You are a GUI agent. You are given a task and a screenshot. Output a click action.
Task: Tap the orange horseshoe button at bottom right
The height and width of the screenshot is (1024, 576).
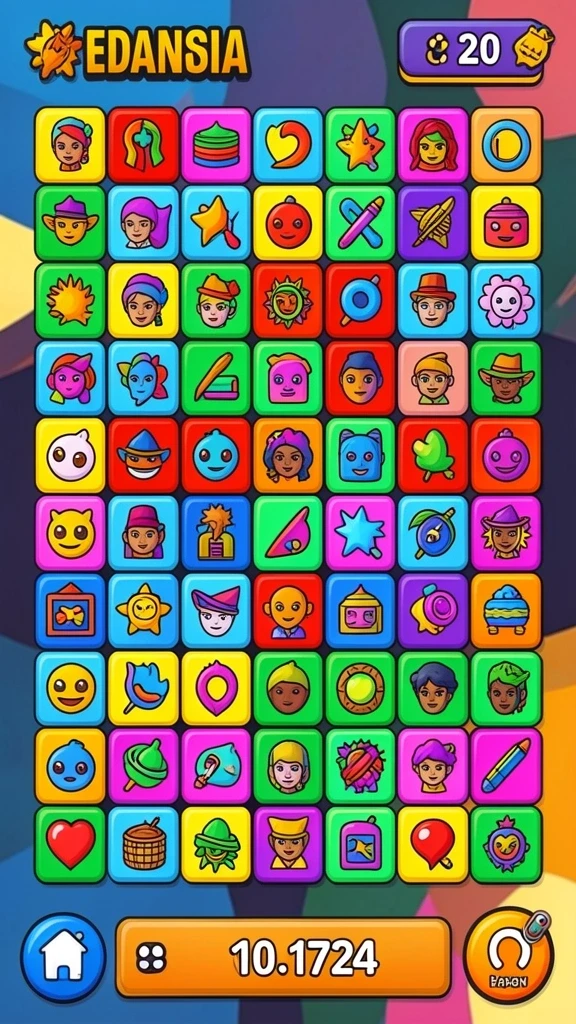point(509,955)
